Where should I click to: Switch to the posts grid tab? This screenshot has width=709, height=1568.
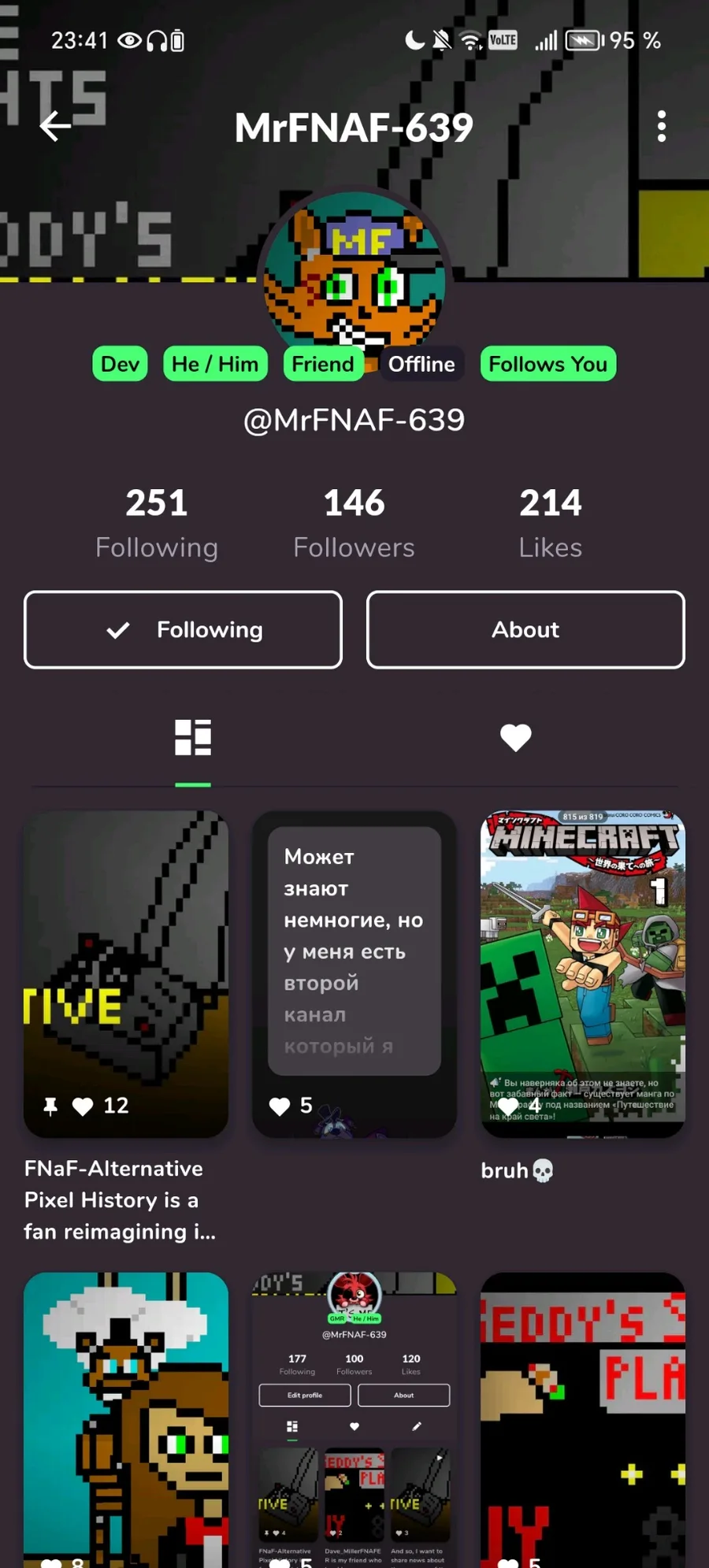point(193,738)
